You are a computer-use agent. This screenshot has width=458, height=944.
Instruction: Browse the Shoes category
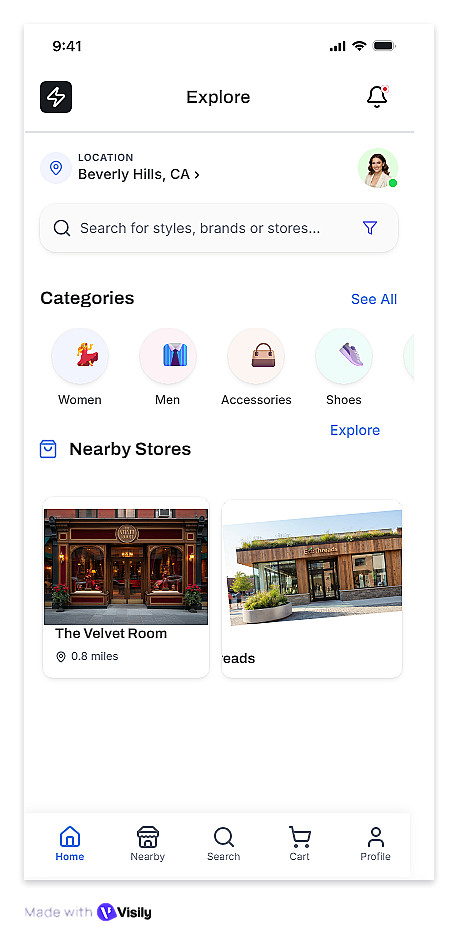[344, 367]
